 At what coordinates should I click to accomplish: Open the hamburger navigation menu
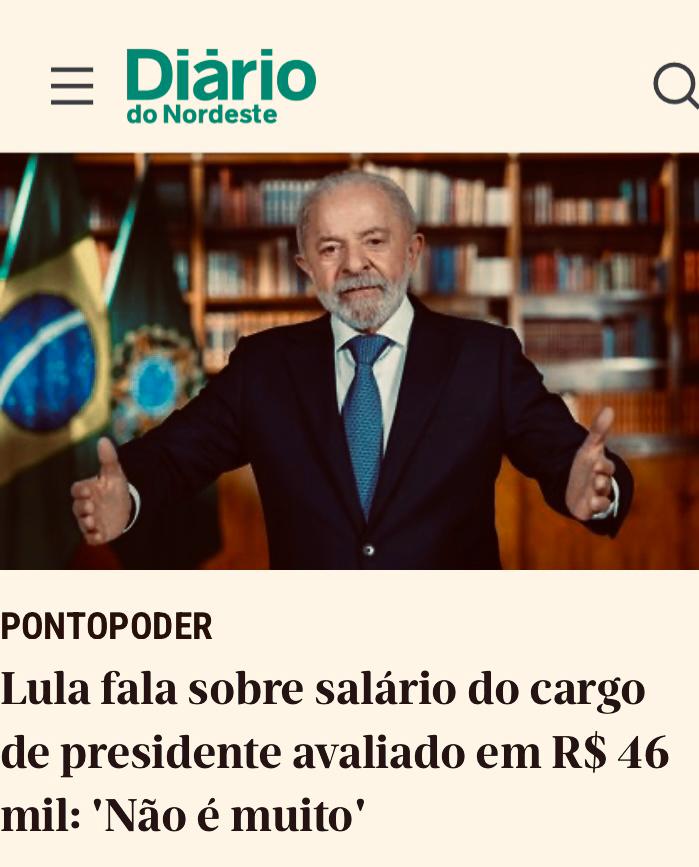pyautogui.click(x=72, y=86)
